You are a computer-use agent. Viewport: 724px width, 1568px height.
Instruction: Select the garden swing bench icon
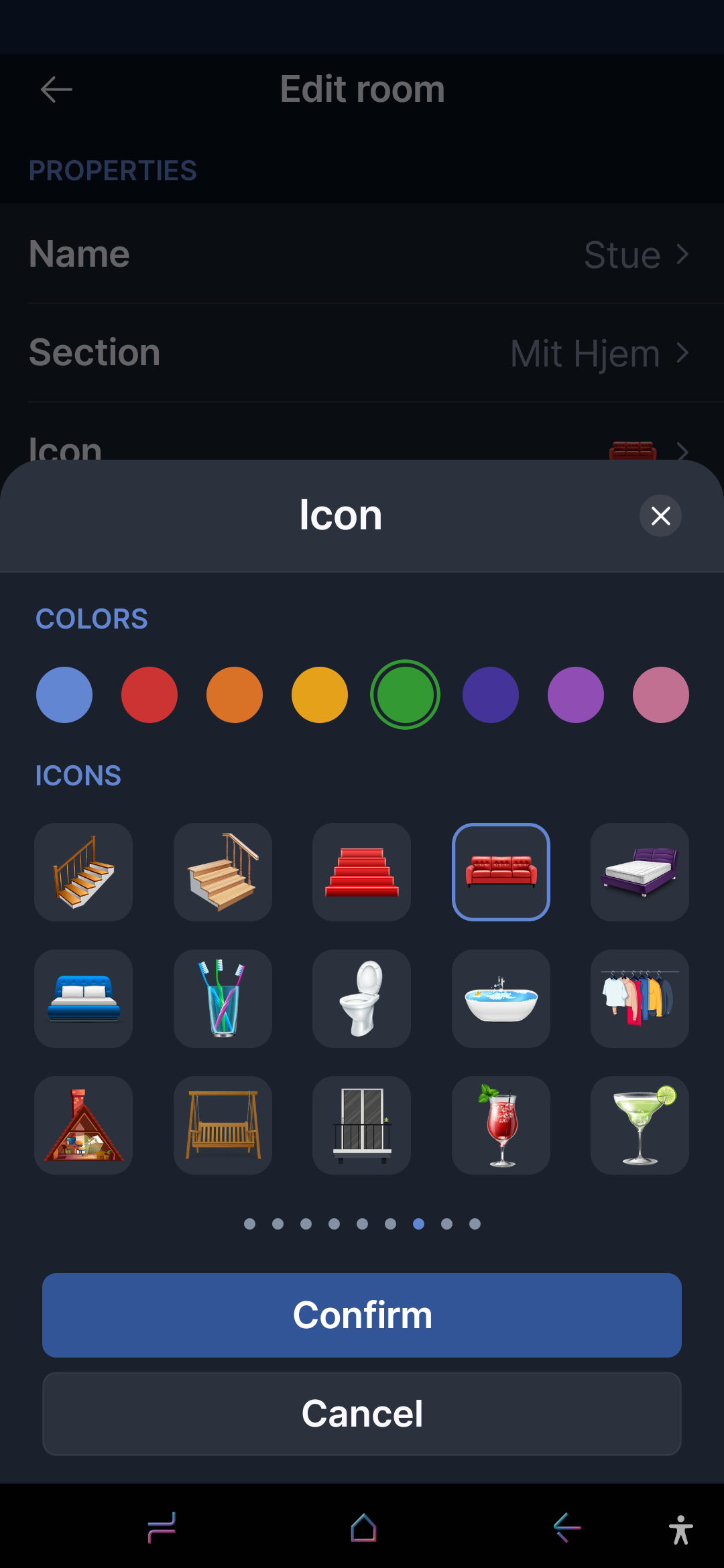[223, 1125]
